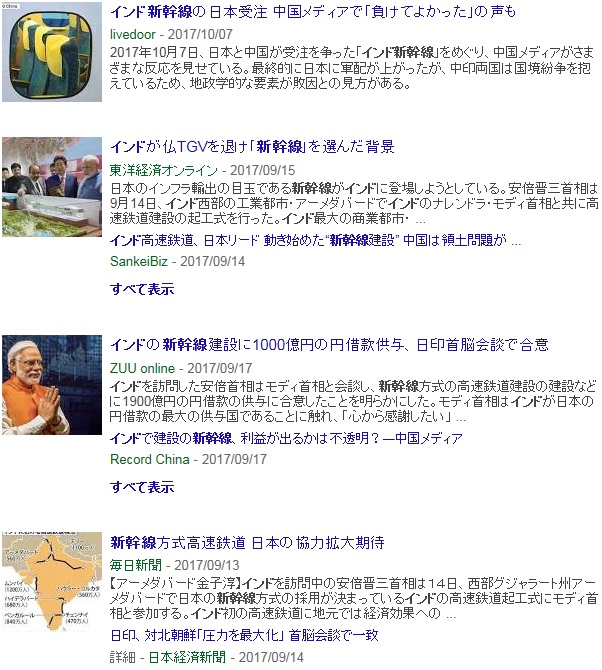Tap 'すべて表示' under the Record China article
Screen dimensions: 602x670
(142, 487)
